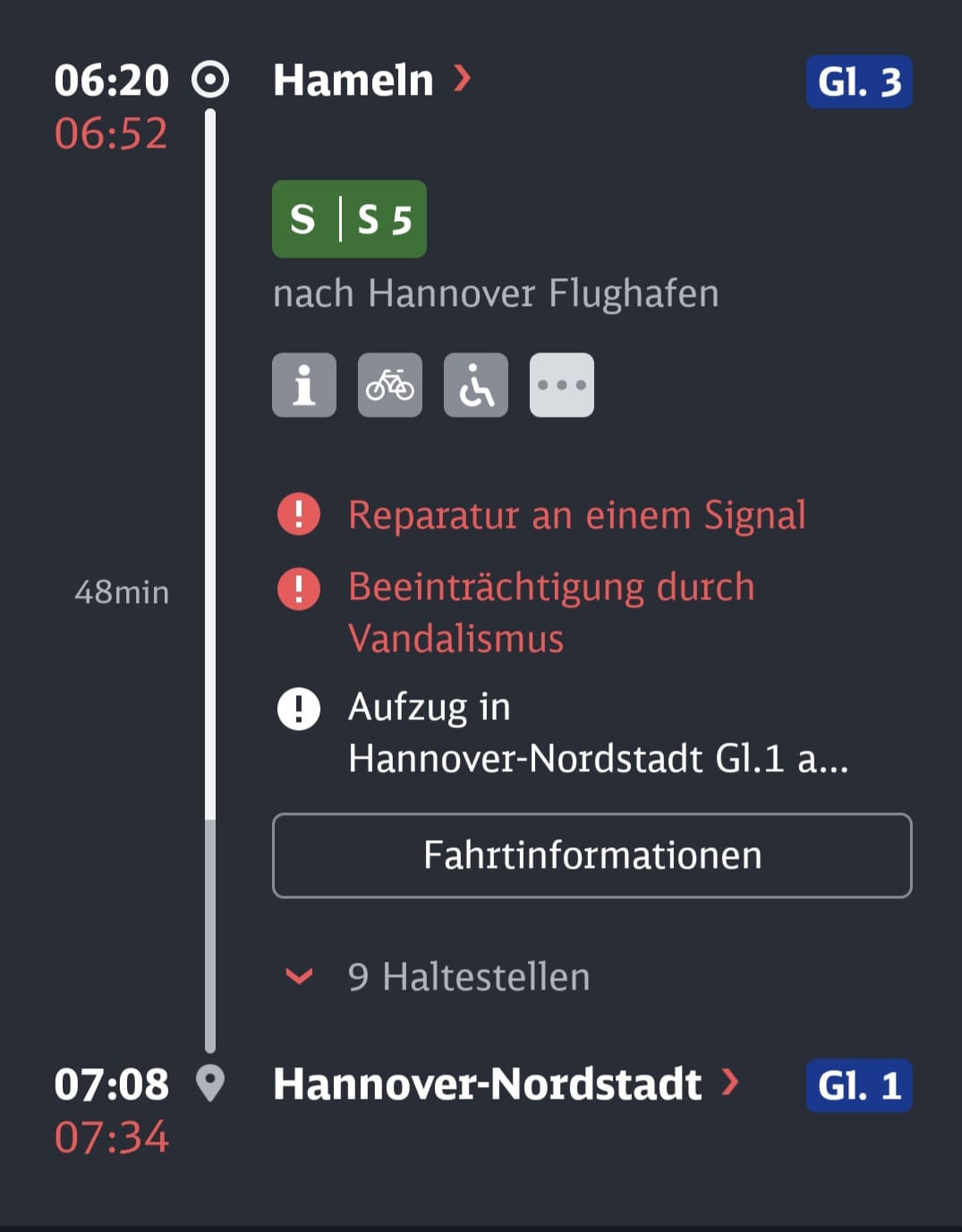Open Hameln station details

pyautogui.click(x=370, y=81)
